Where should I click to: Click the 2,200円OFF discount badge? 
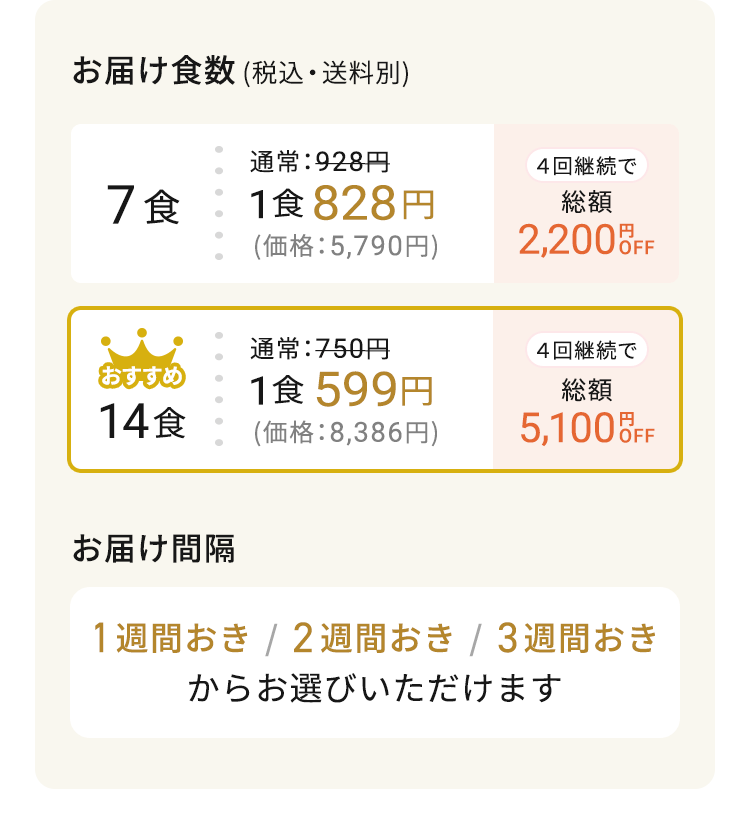(586, 237)
